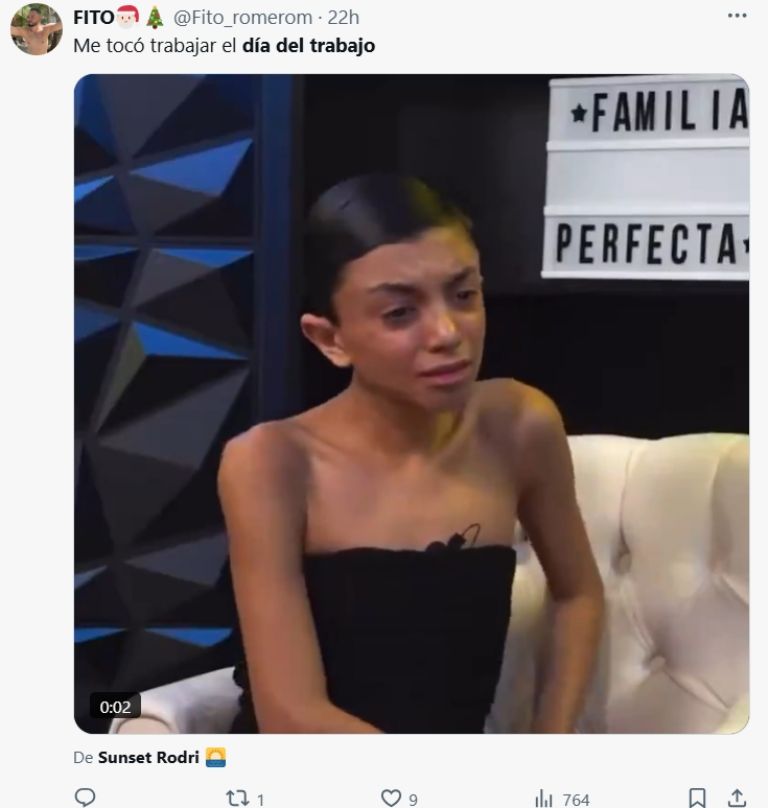Screen dimensions: 768x808
Task: Open the tweet's overflow menu
Action: click(x=737, y=16)
